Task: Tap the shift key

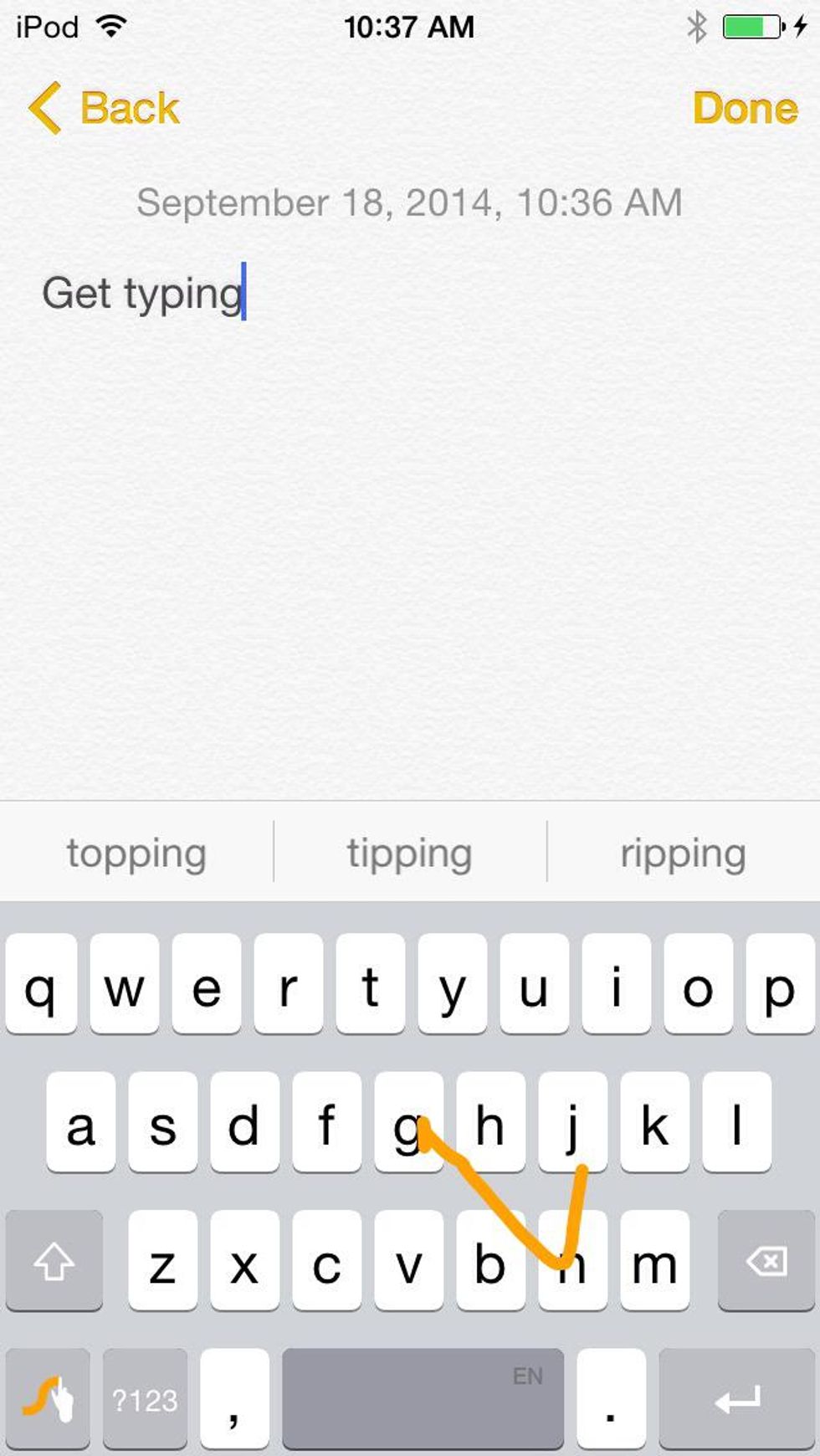Action: click(54, 1261)
